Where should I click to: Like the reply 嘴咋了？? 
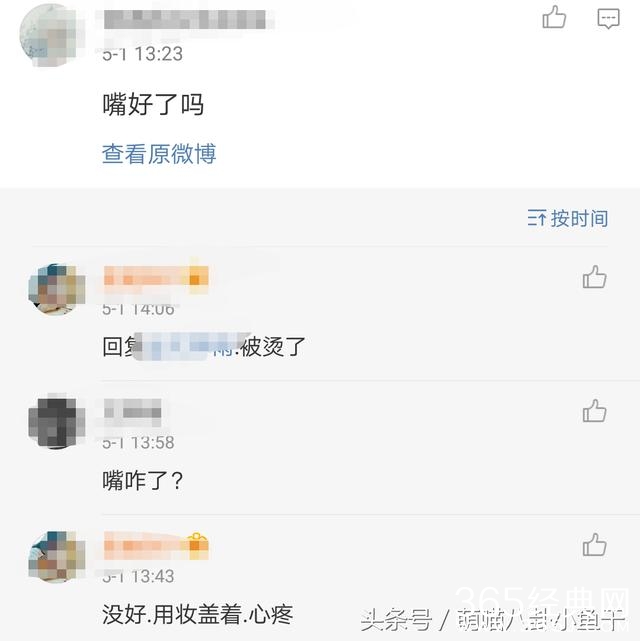coord(595,410)
